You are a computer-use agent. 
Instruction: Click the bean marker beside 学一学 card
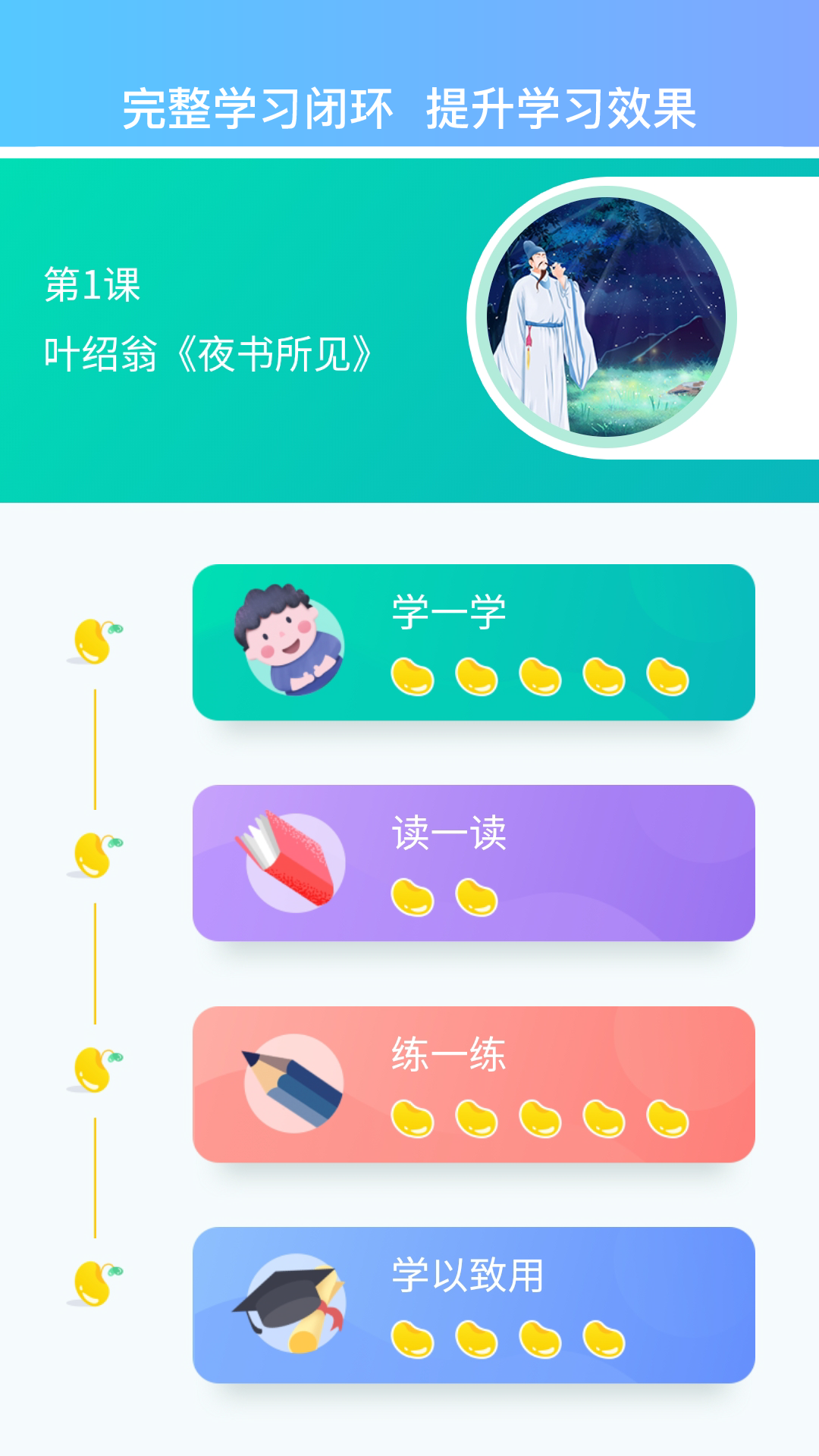point(91,641)
